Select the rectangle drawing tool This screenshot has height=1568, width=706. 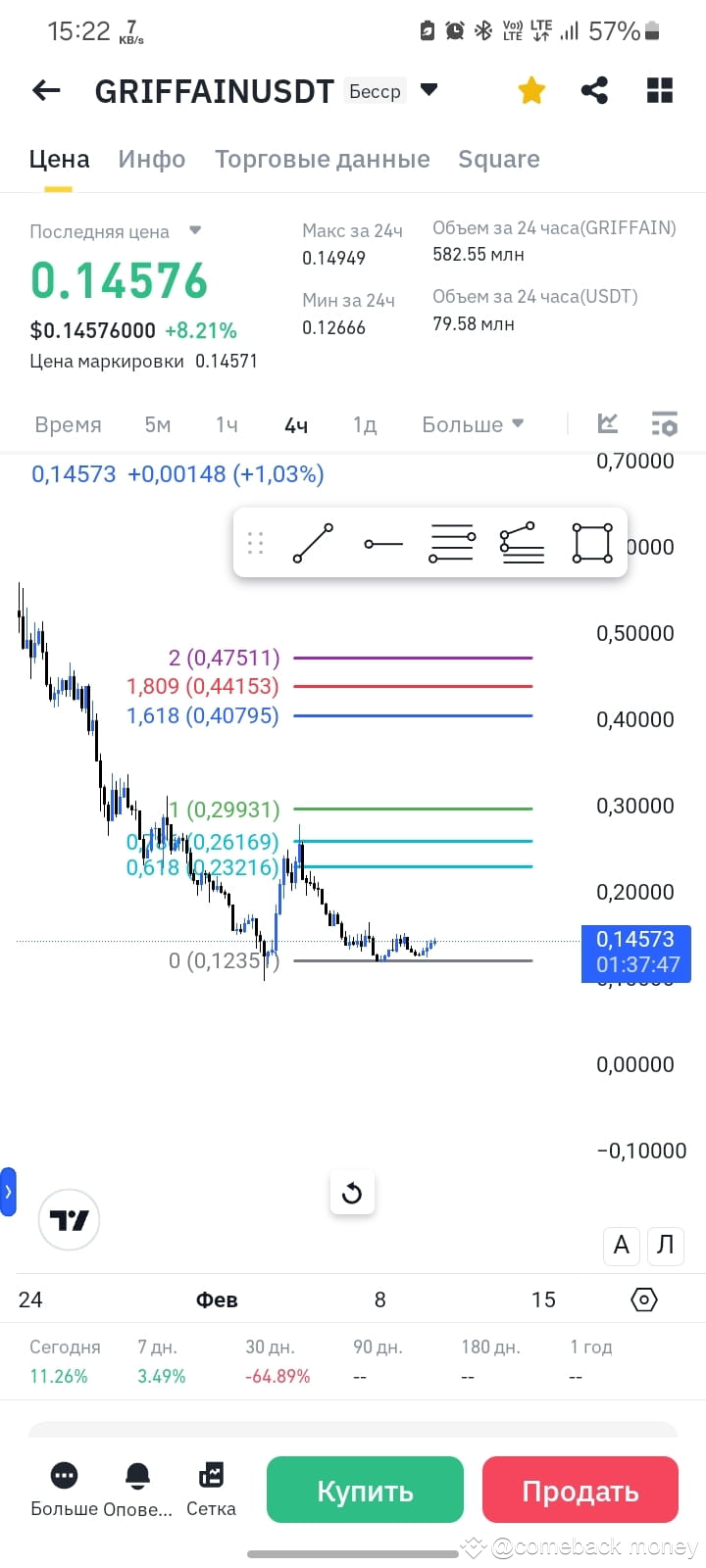(x=591, y=542)
